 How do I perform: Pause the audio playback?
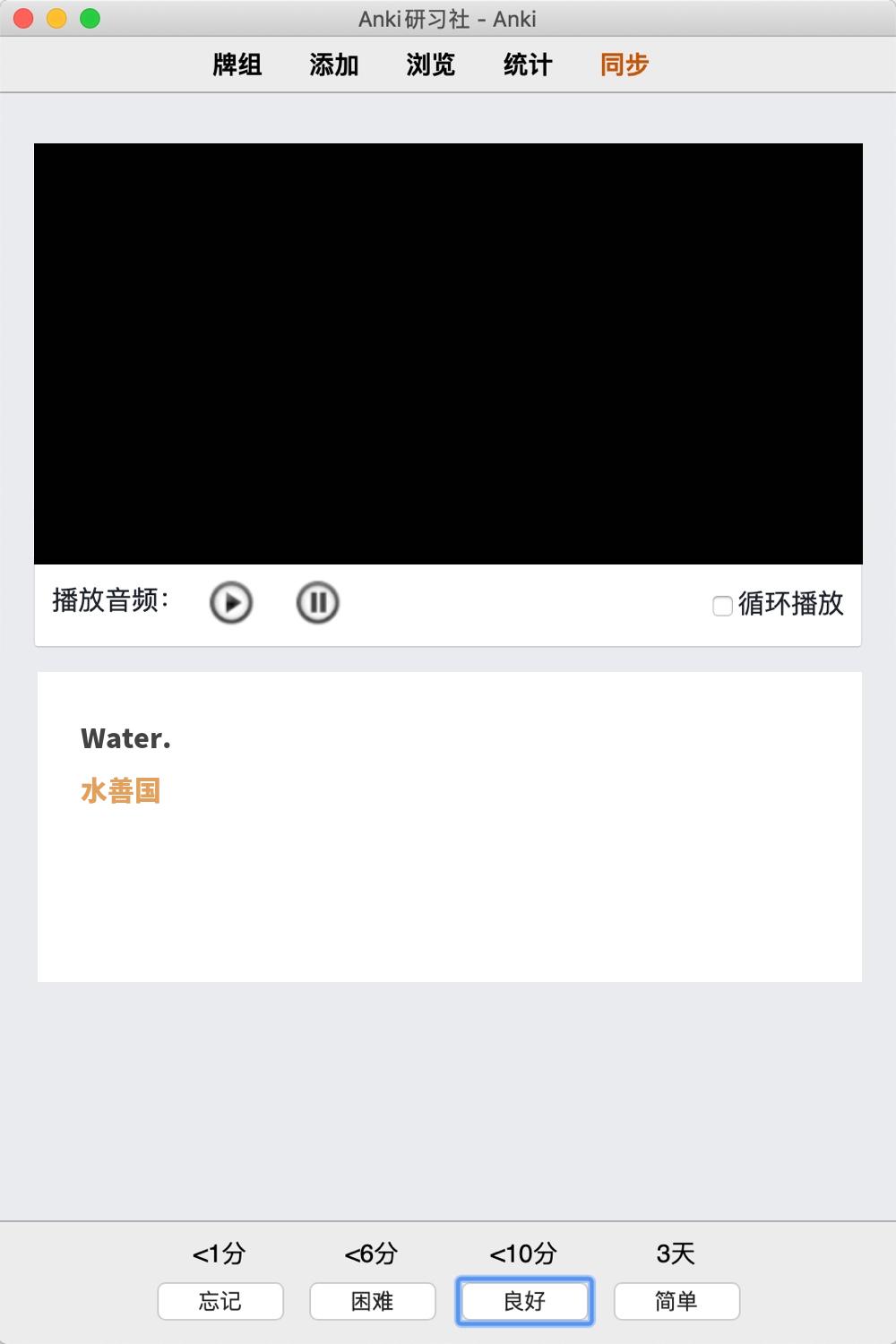coord(317,602)
